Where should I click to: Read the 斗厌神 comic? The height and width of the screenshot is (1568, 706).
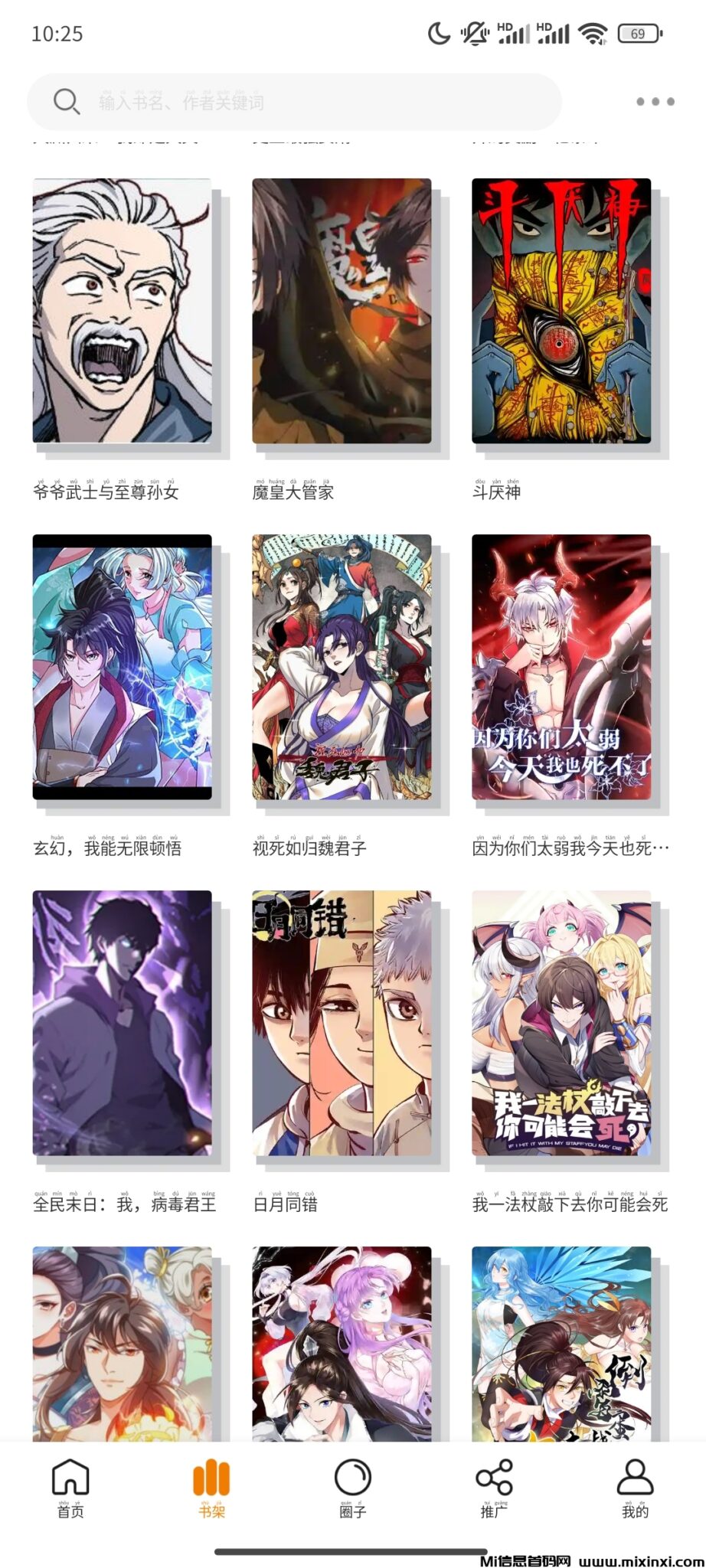(561, 311)
